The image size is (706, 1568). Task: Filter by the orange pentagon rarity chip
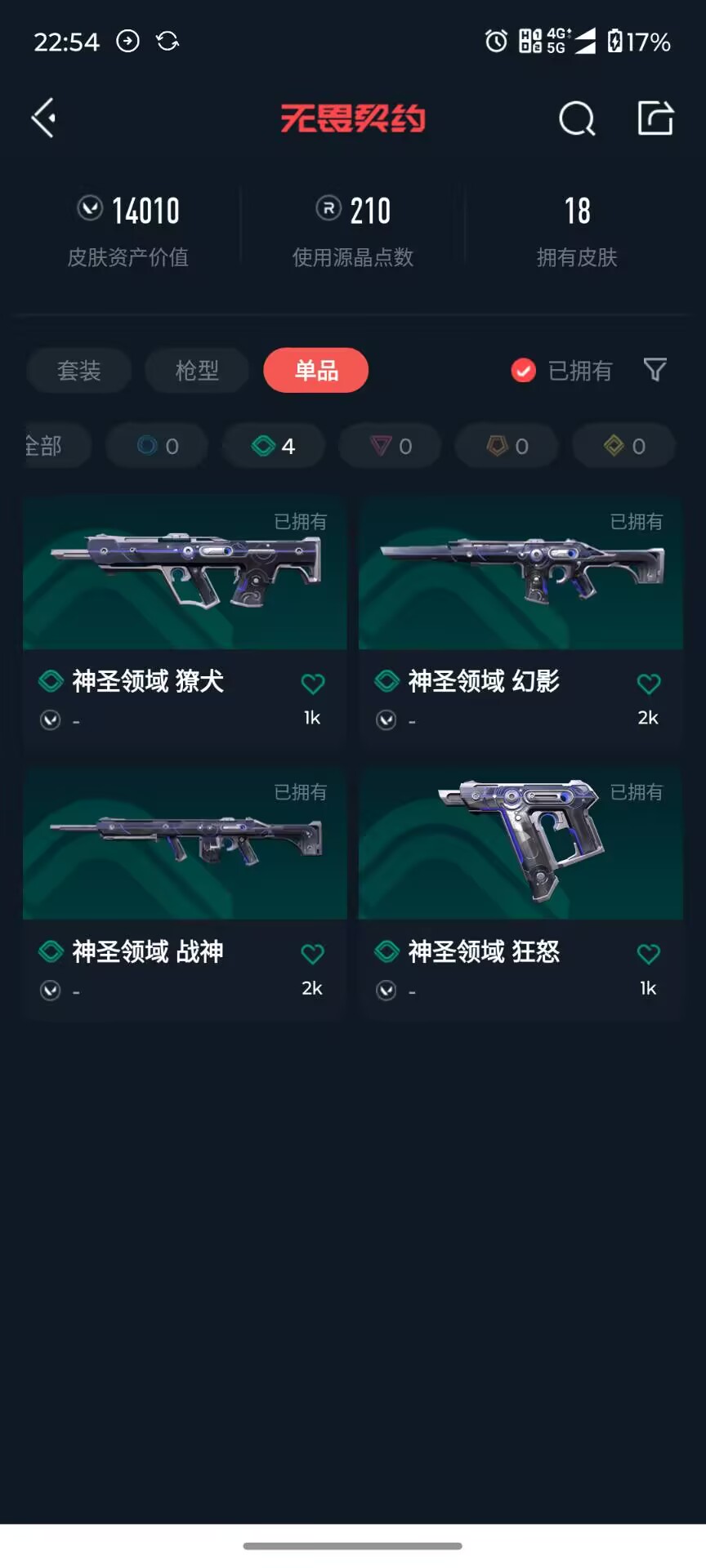pos(507,446)
